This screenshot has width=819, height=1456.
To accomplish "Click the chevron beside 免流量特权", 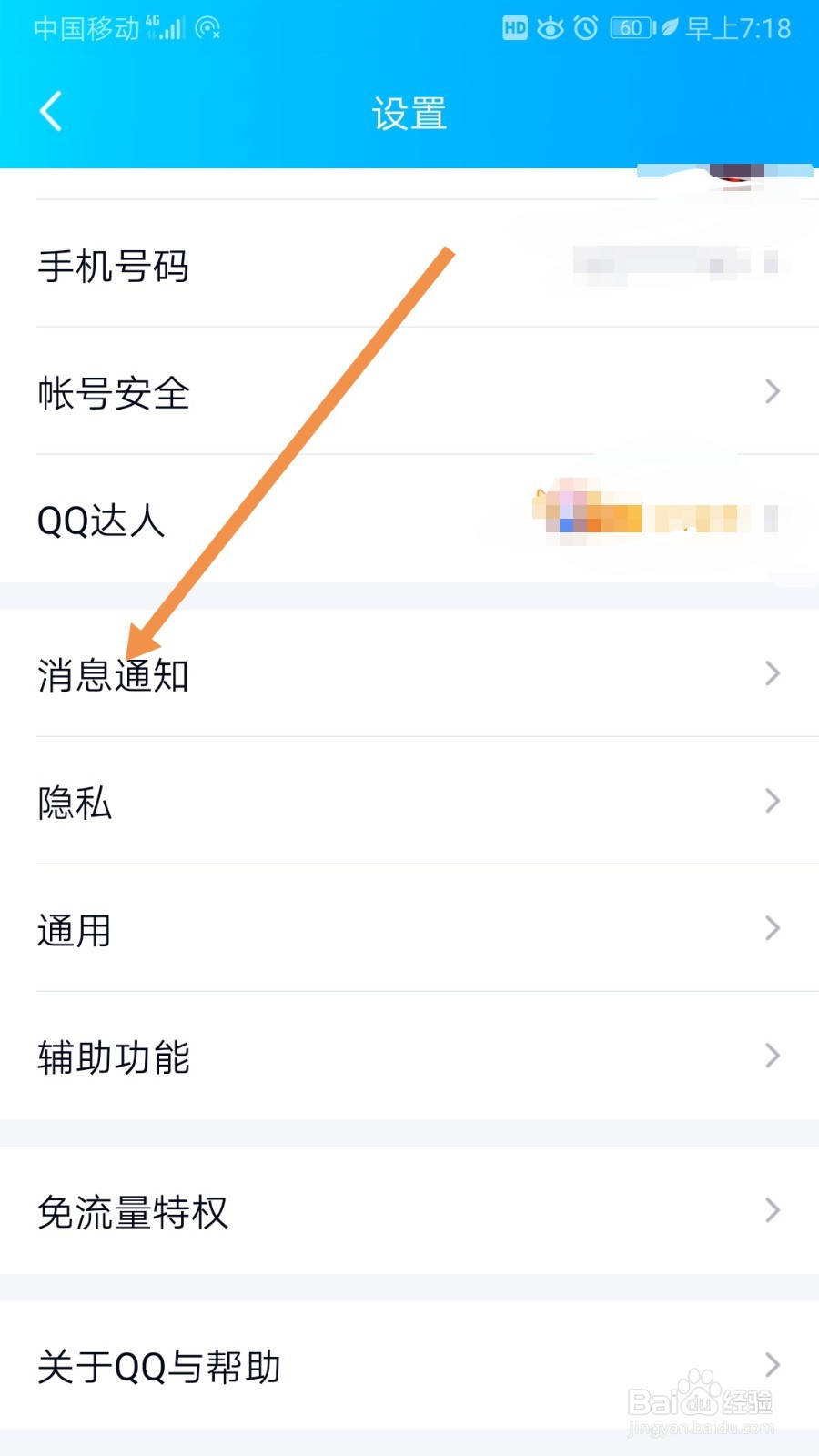I will 772,1211.
